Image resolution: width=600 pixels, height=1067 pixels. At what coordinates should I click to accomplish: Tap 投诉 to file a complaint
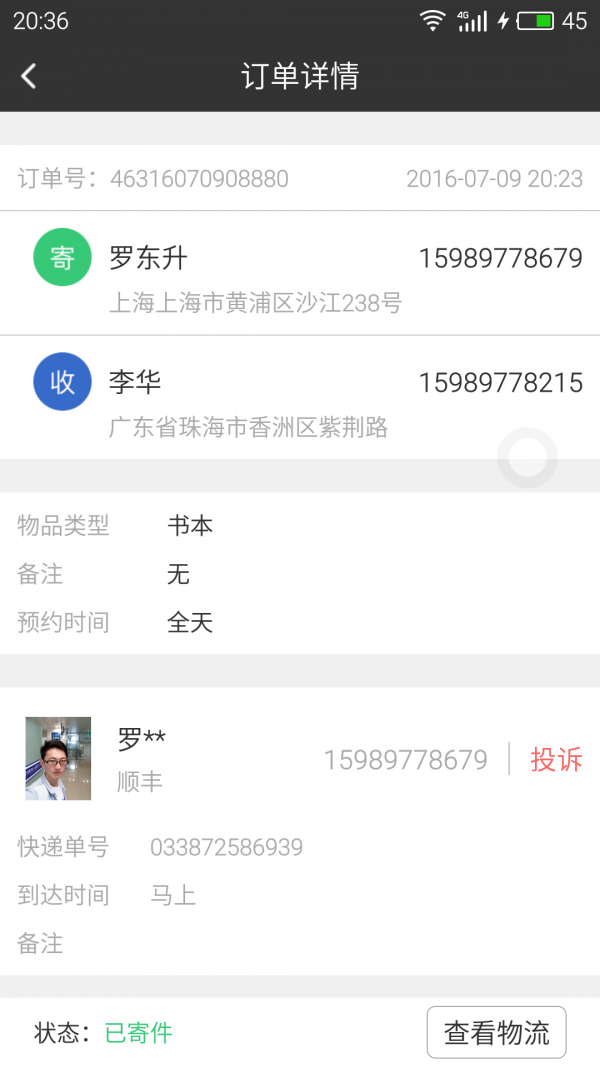click(x=556, y=759)
